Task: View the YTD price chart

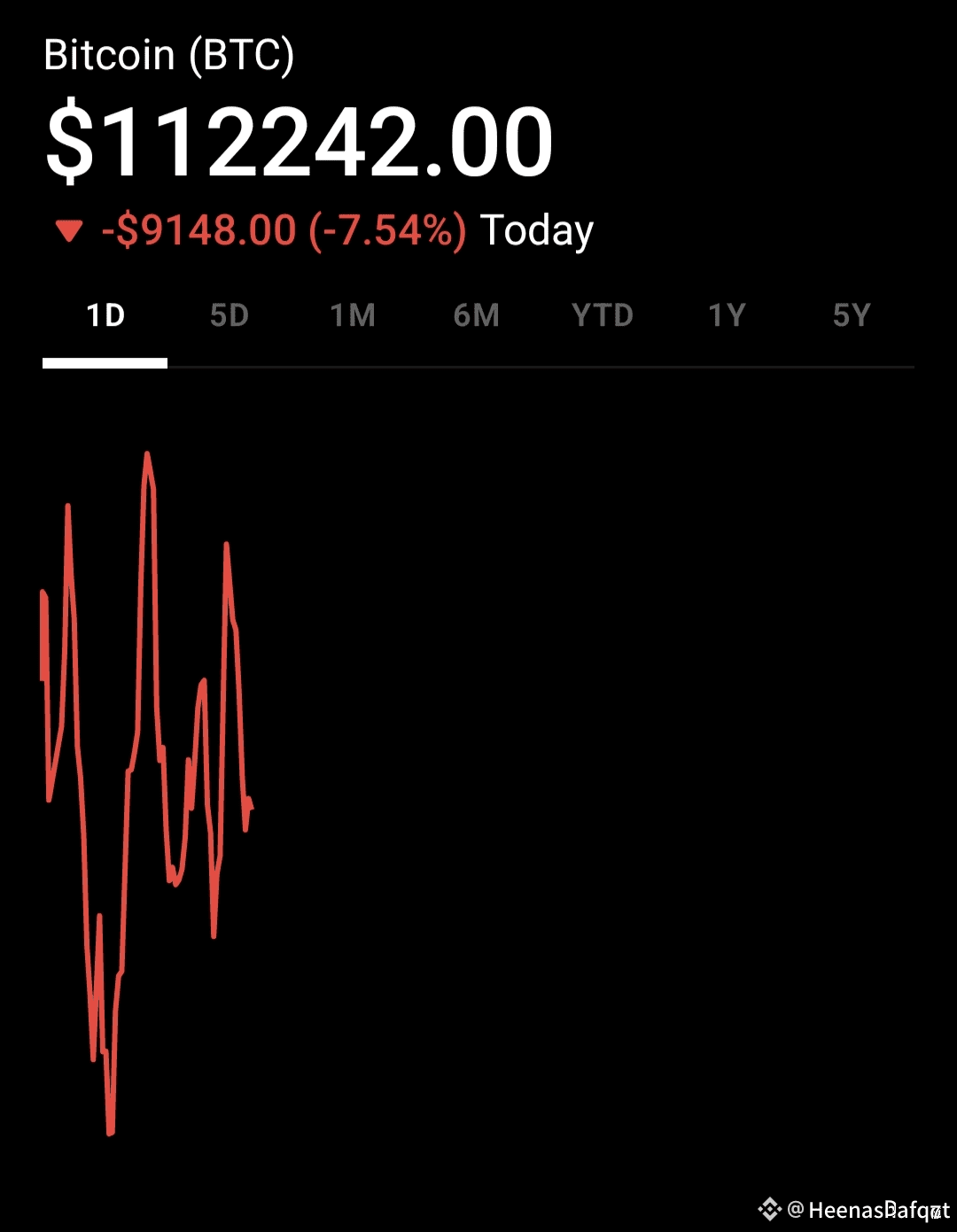Action: point(603,315)
